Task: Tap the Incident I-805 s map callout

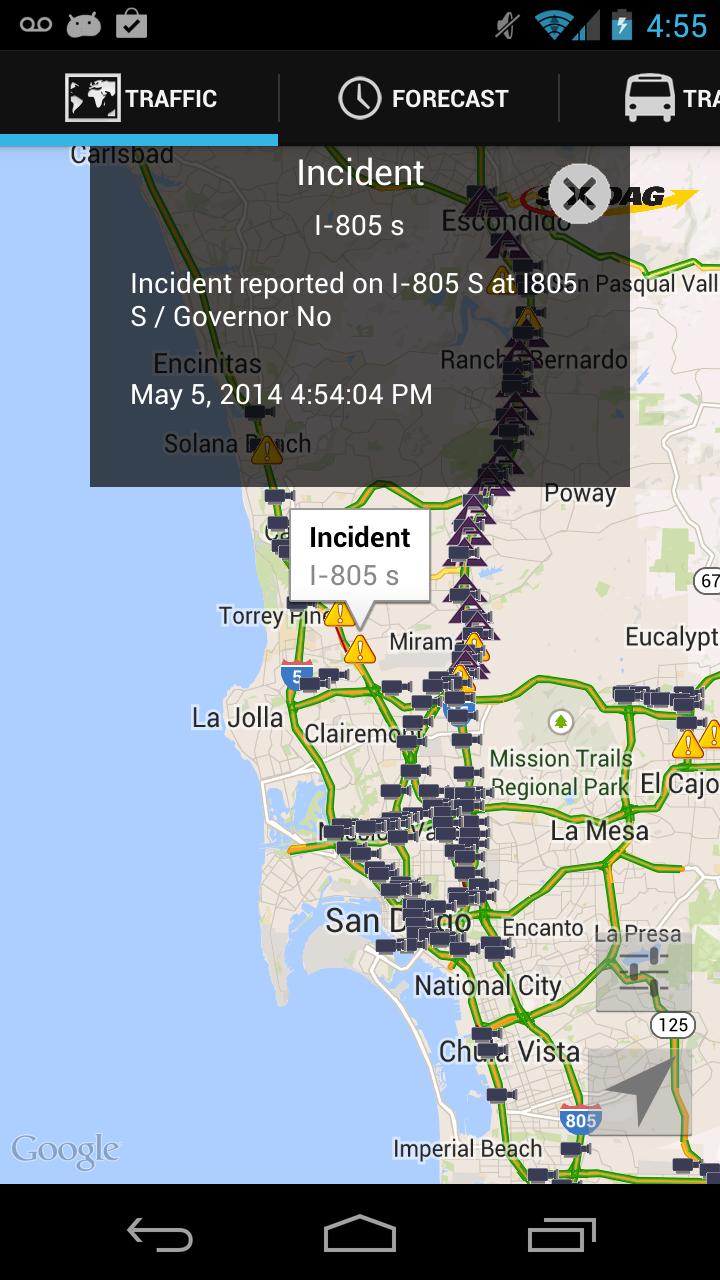Action: point(359,556)
